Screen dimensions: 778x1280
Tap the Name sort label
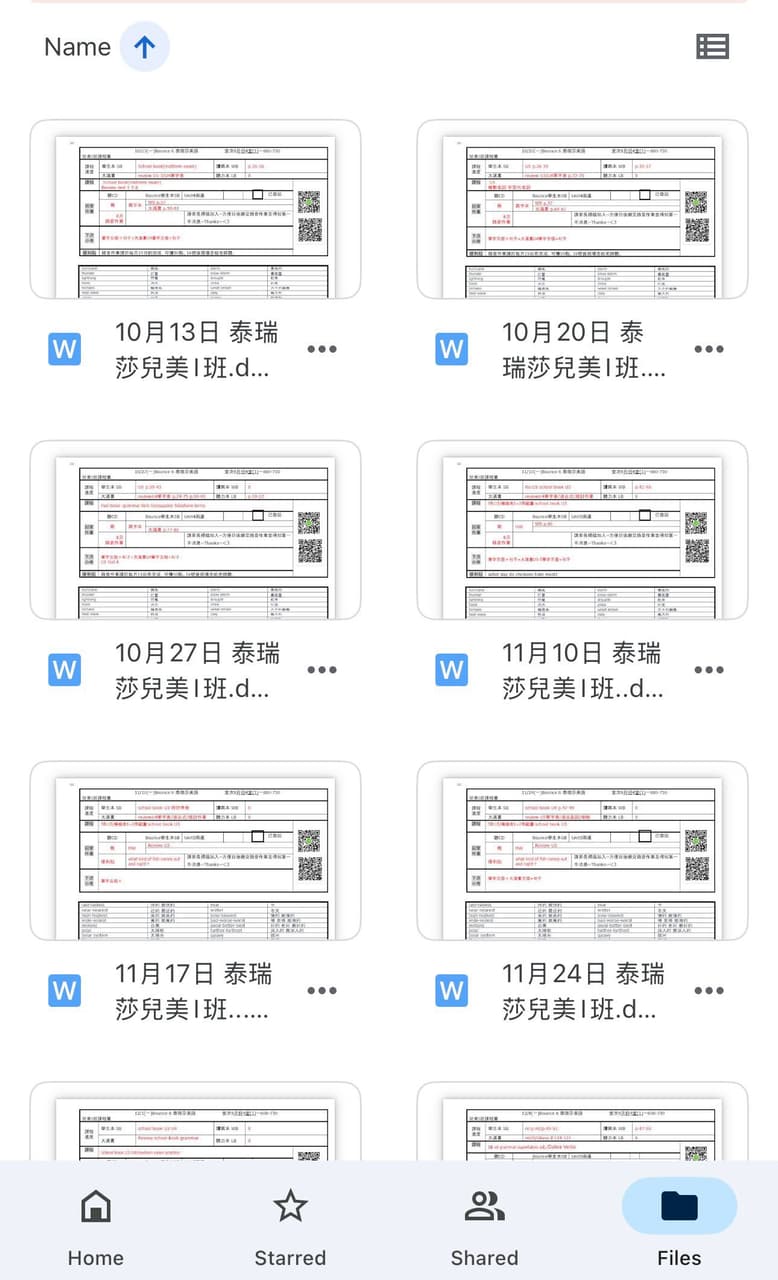tap(77, 47)
